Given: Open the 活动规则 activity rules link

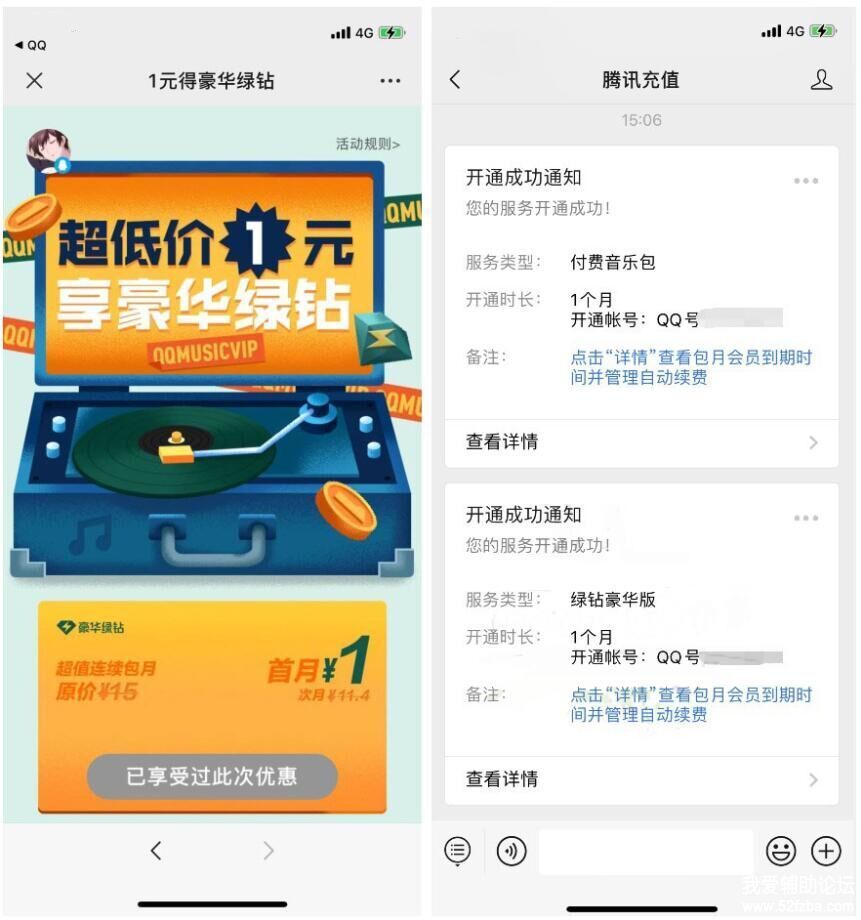Looking at the screenshot, I should pos(367,145).
